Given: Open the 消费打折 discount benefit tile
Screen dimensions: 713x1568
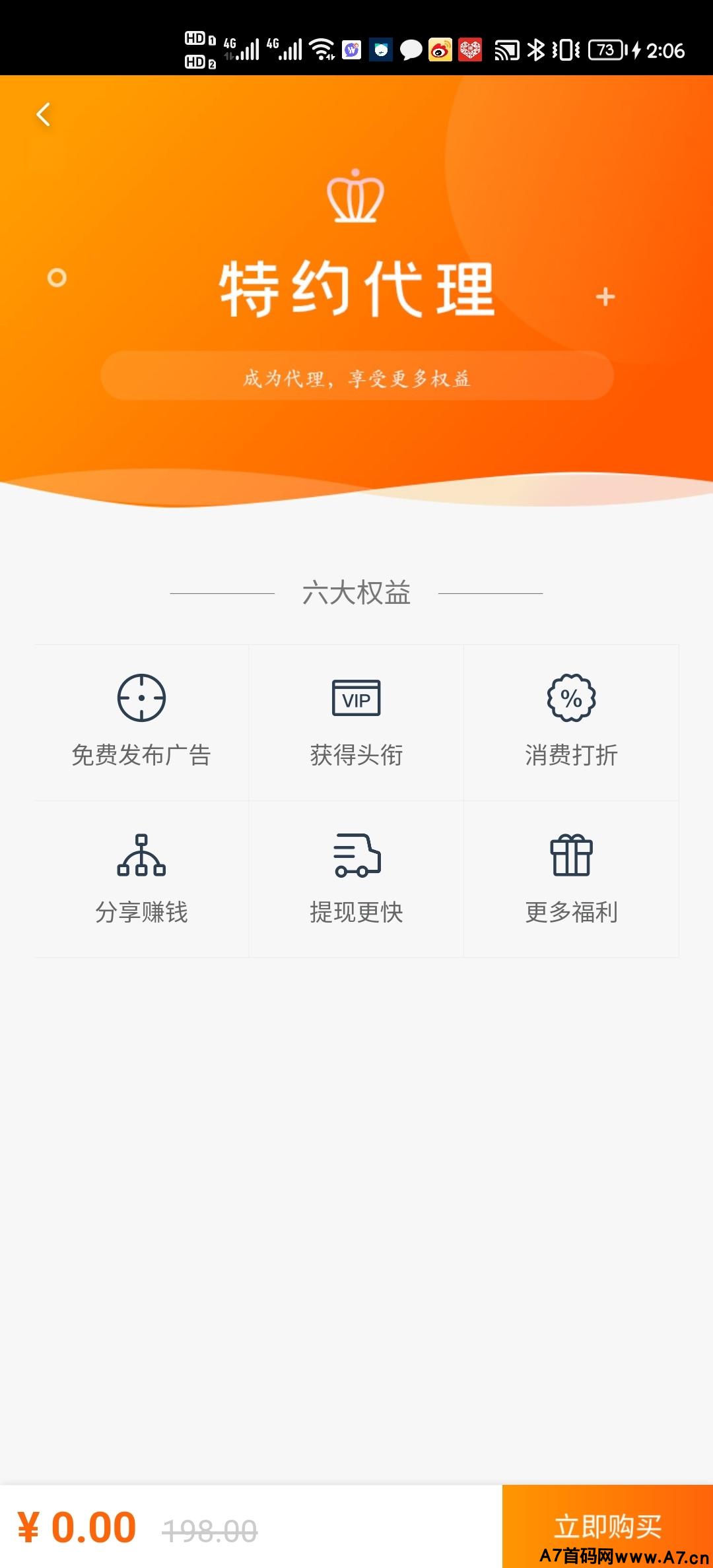Looking at the screenshot, I should pos(571,723).
